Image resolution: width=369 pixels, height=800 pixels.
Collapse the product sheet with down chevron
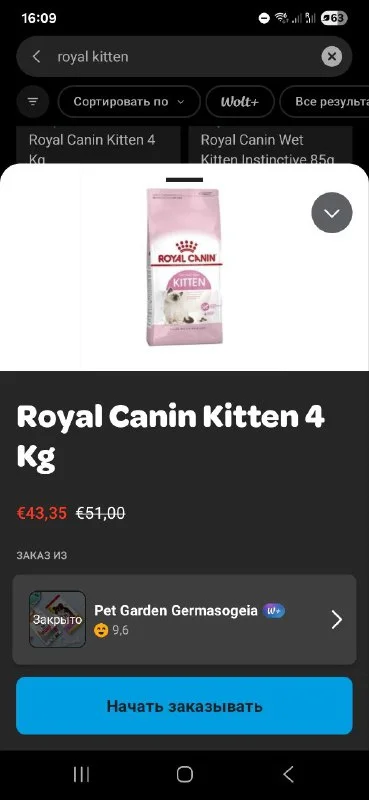click(x=332, y=213)
